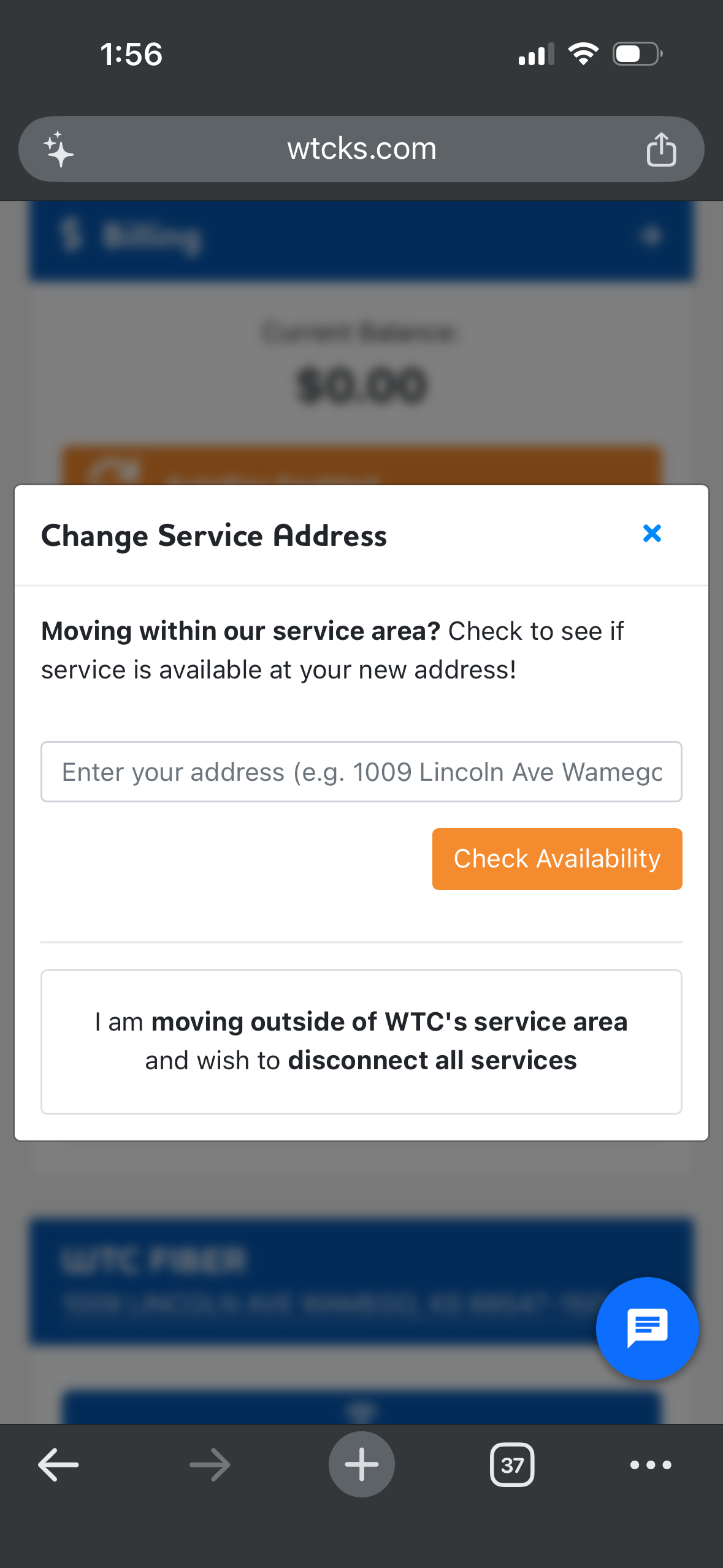Focus the new address input field
Viewport: 723px width, 1568px height.
361,772
